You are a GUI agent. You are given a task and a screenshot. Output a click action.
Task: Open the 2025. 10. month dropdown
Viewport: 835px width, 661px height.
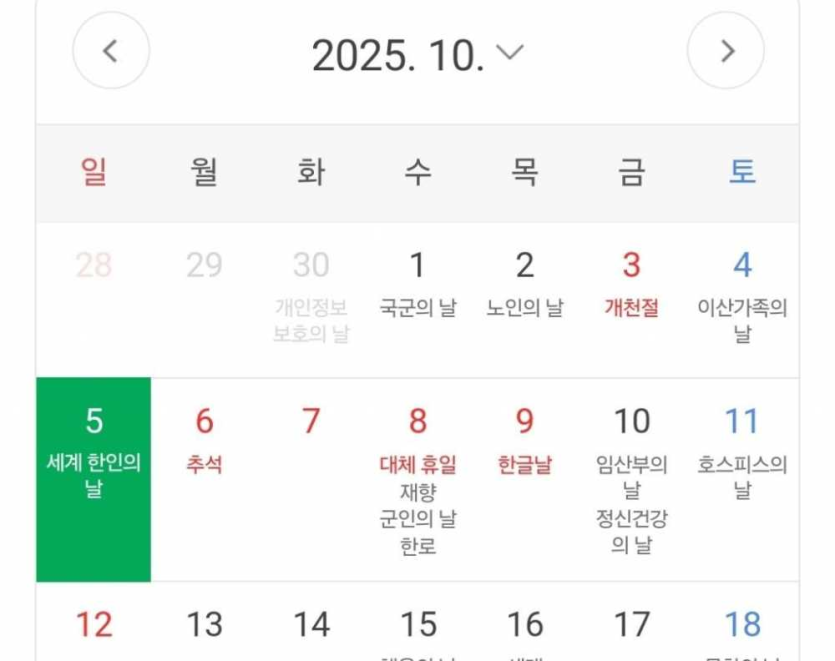coord(417,53)
